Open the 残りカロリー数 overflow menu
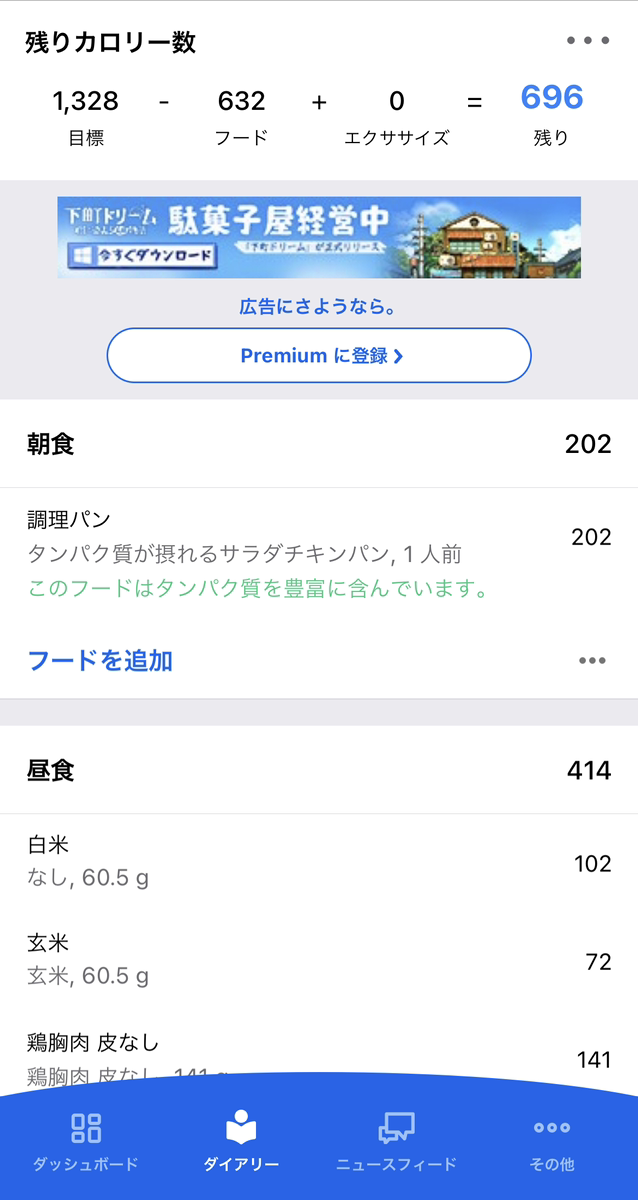Image resolution: width=638 pixels, height=1200 pixels. coord(587,41)
